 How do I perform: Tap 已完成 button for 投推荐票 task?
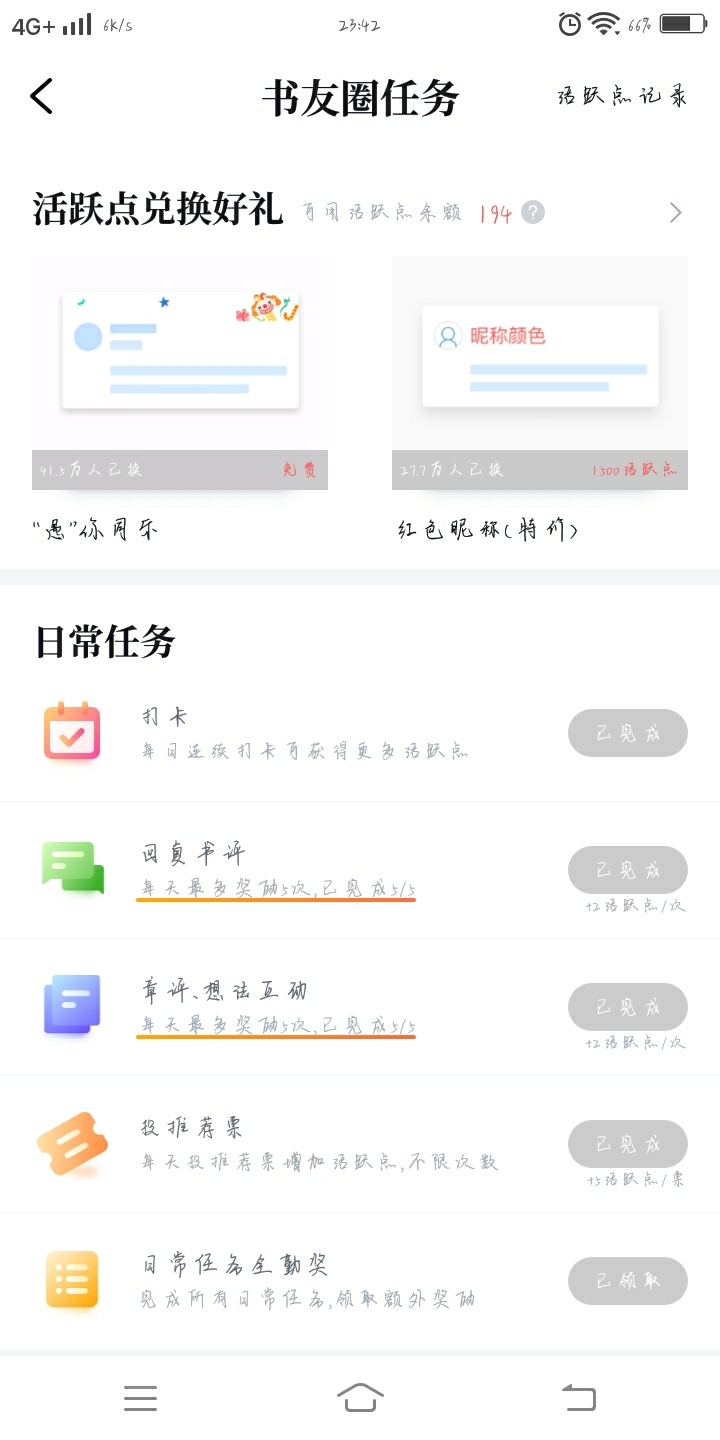click(x=628, y=1144)
